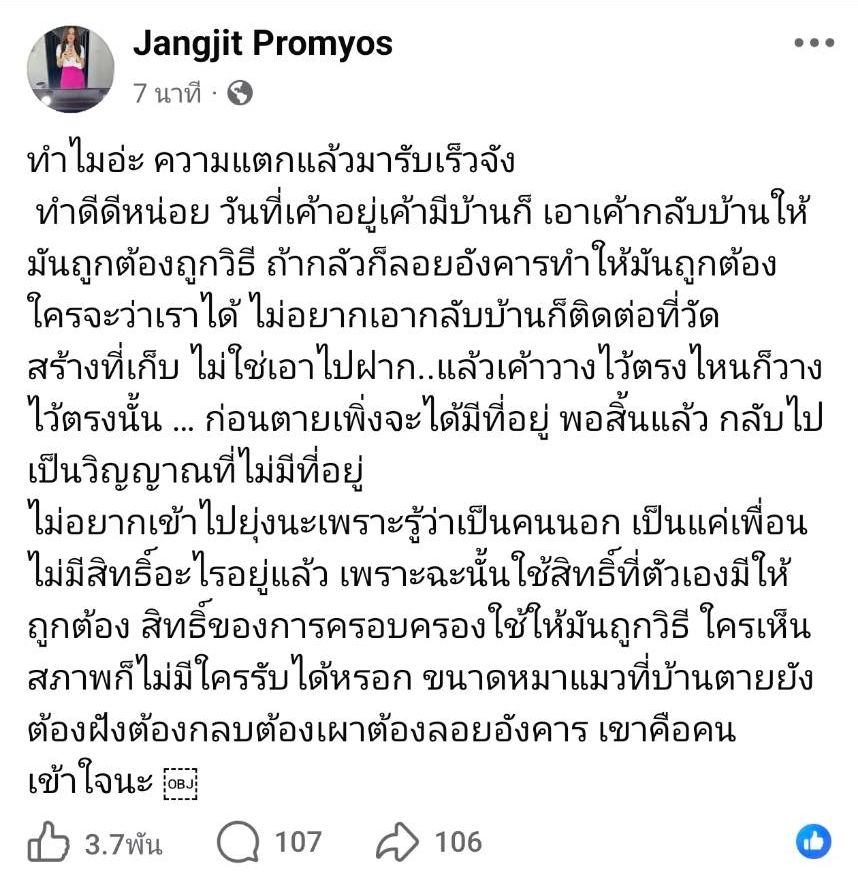Open the comments with the speech bubble icon
The image size is (858, 882).
click(x=238, y=843)
